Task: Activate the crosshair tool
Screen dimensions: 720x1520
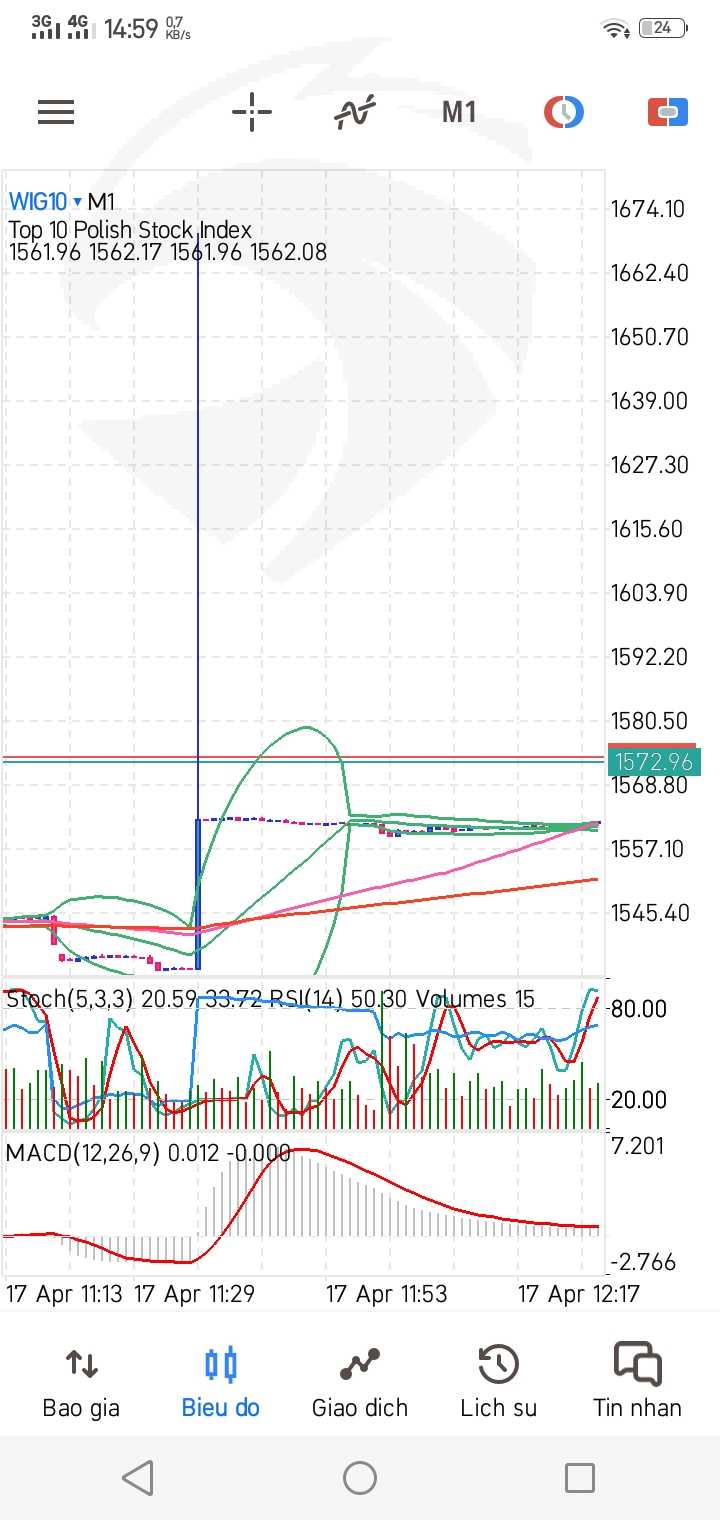Action: (x=252, y=112)
